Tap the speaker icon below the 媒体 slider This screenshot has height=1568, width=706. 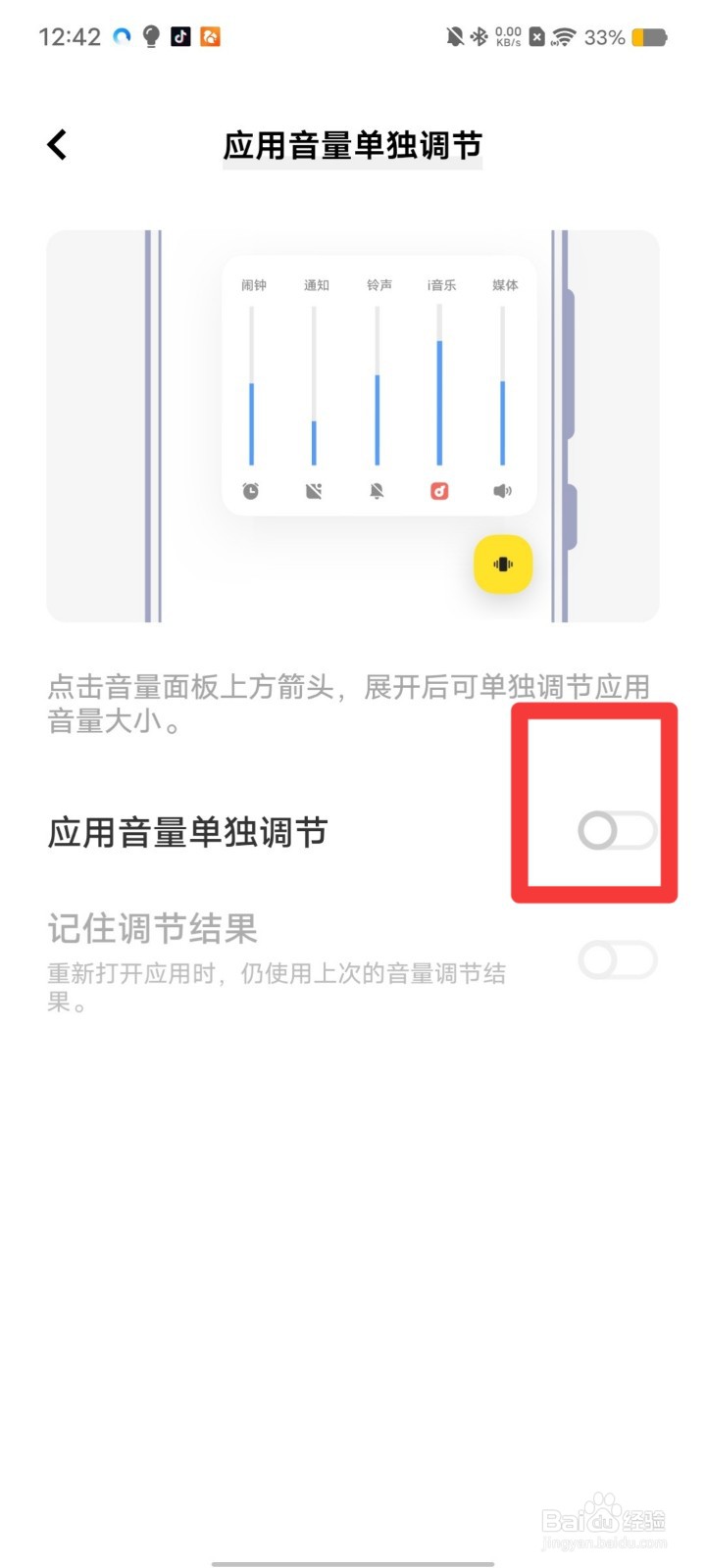pos(502,492)
